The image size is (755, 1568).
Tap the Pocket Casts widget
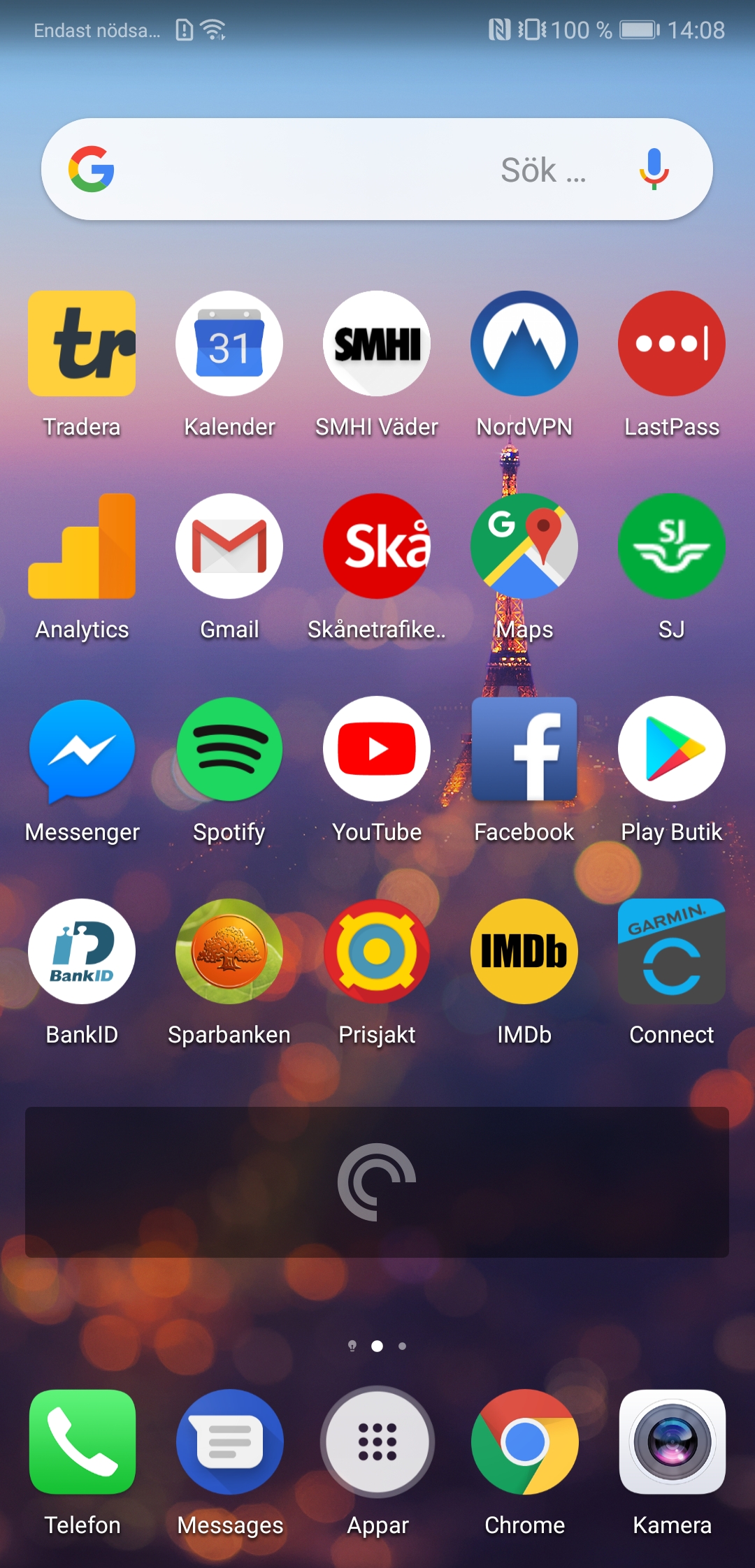(377, 1182)
